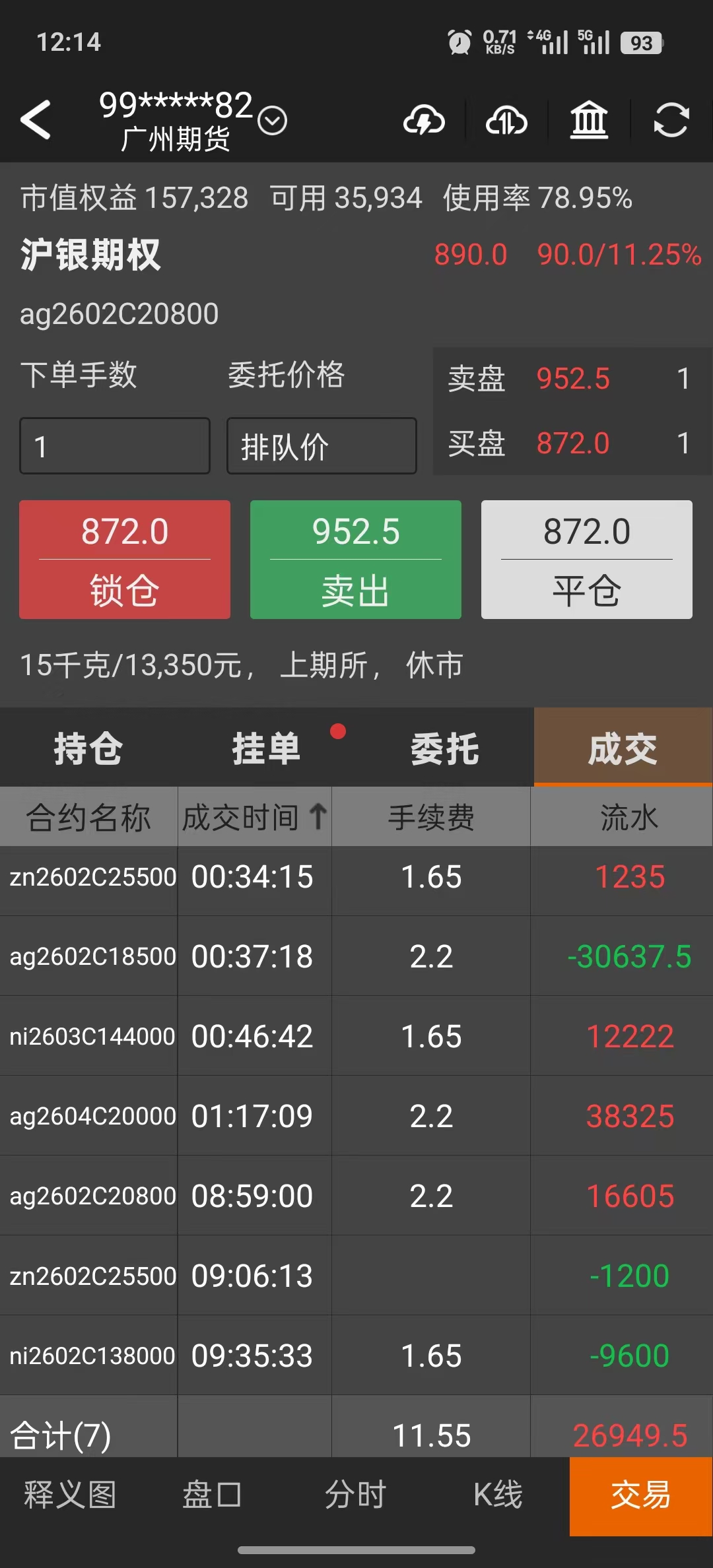Open the 盘口 bottom tab

212,1495
